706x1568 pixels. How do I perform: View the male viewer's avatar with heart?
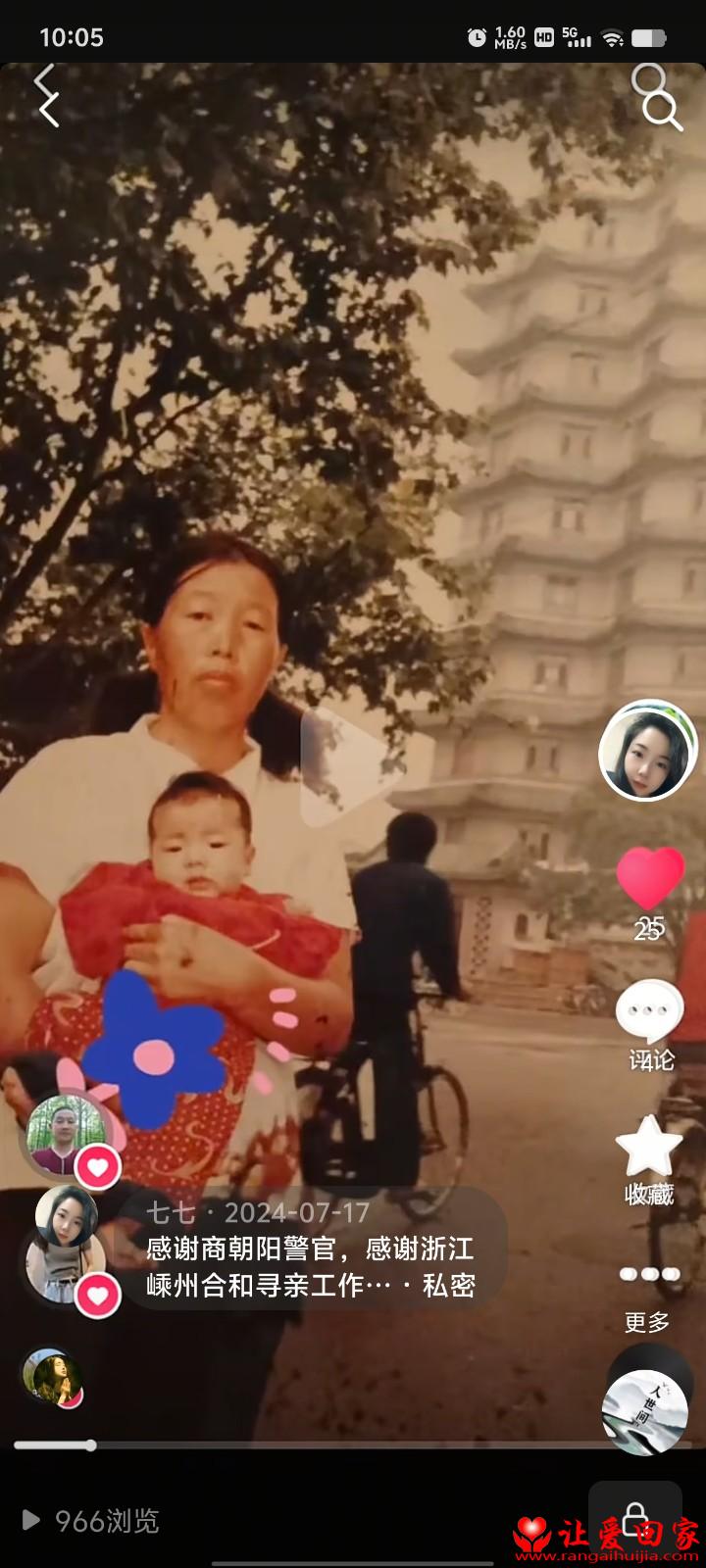(68, 1133)
